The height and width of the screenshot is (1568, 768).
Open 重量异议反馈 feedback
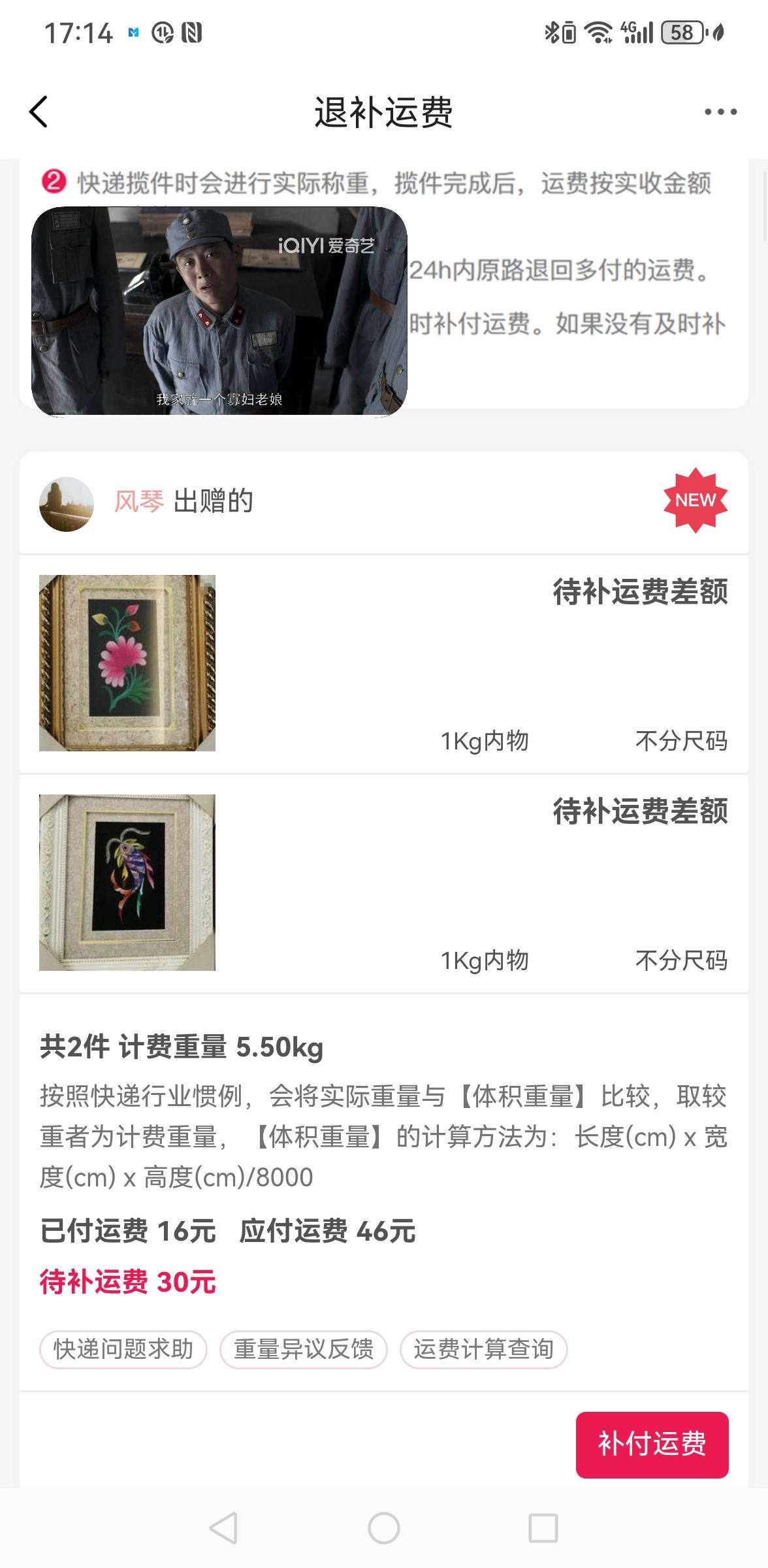pyautogui.click(x=304, y=1349)
